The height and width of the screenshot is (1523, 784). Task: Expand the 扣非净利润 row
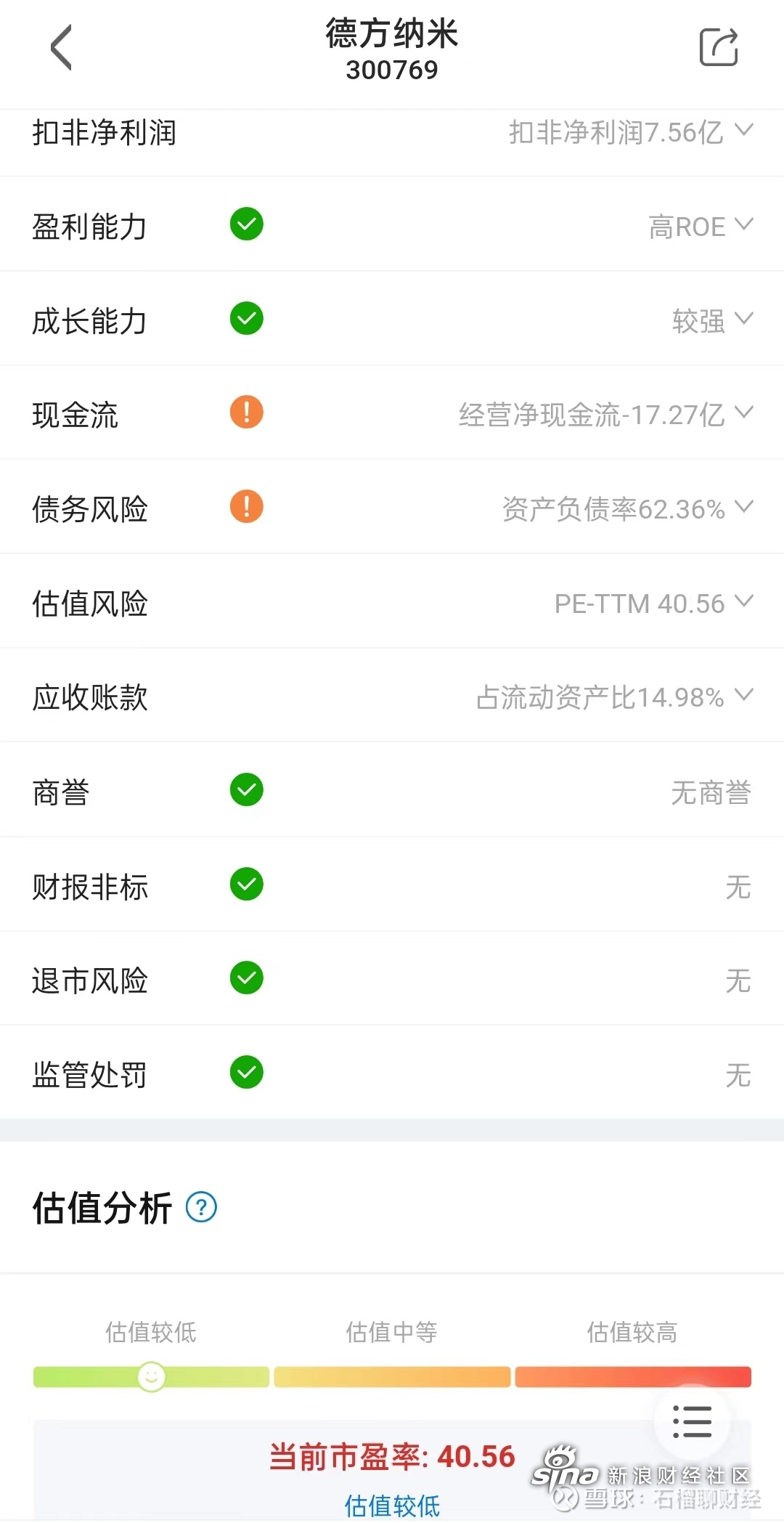click(x=392, y=133)
